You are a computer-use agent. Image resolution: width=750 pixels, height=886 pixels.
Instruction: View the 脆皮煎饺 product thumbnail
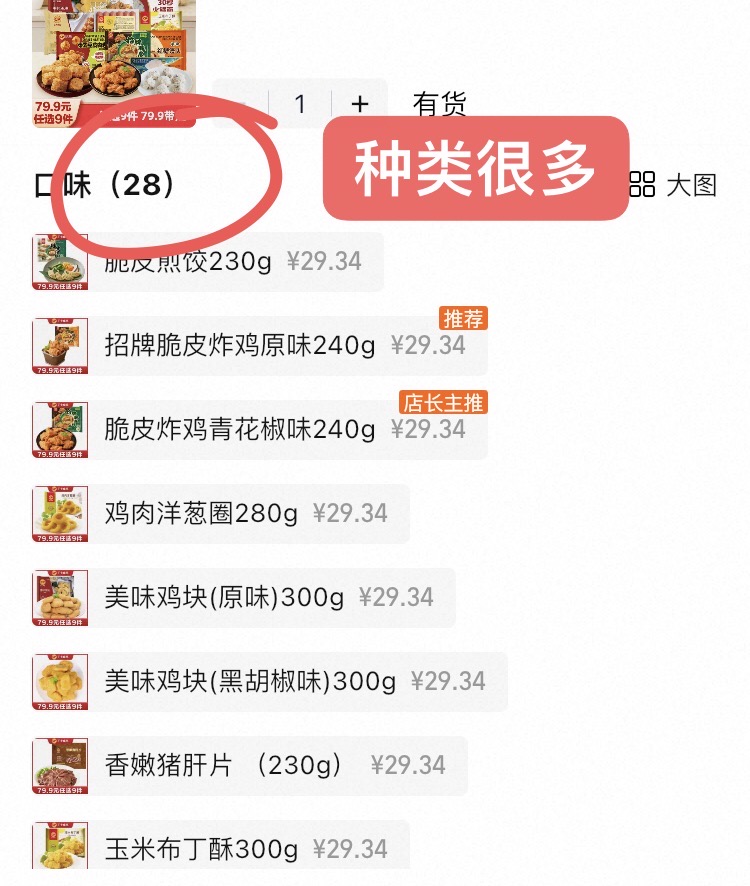[58, 262]
